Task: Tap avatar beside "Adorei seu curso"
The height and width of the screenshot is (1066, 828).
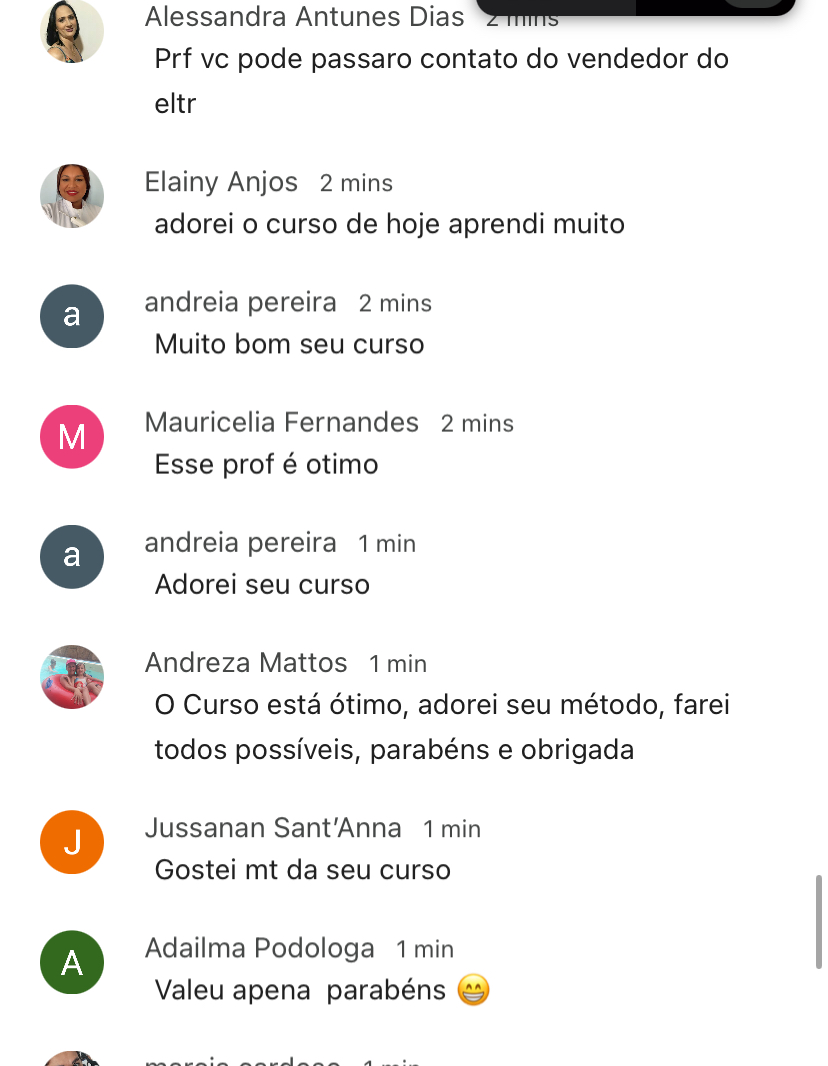Action: coord(72,556)
